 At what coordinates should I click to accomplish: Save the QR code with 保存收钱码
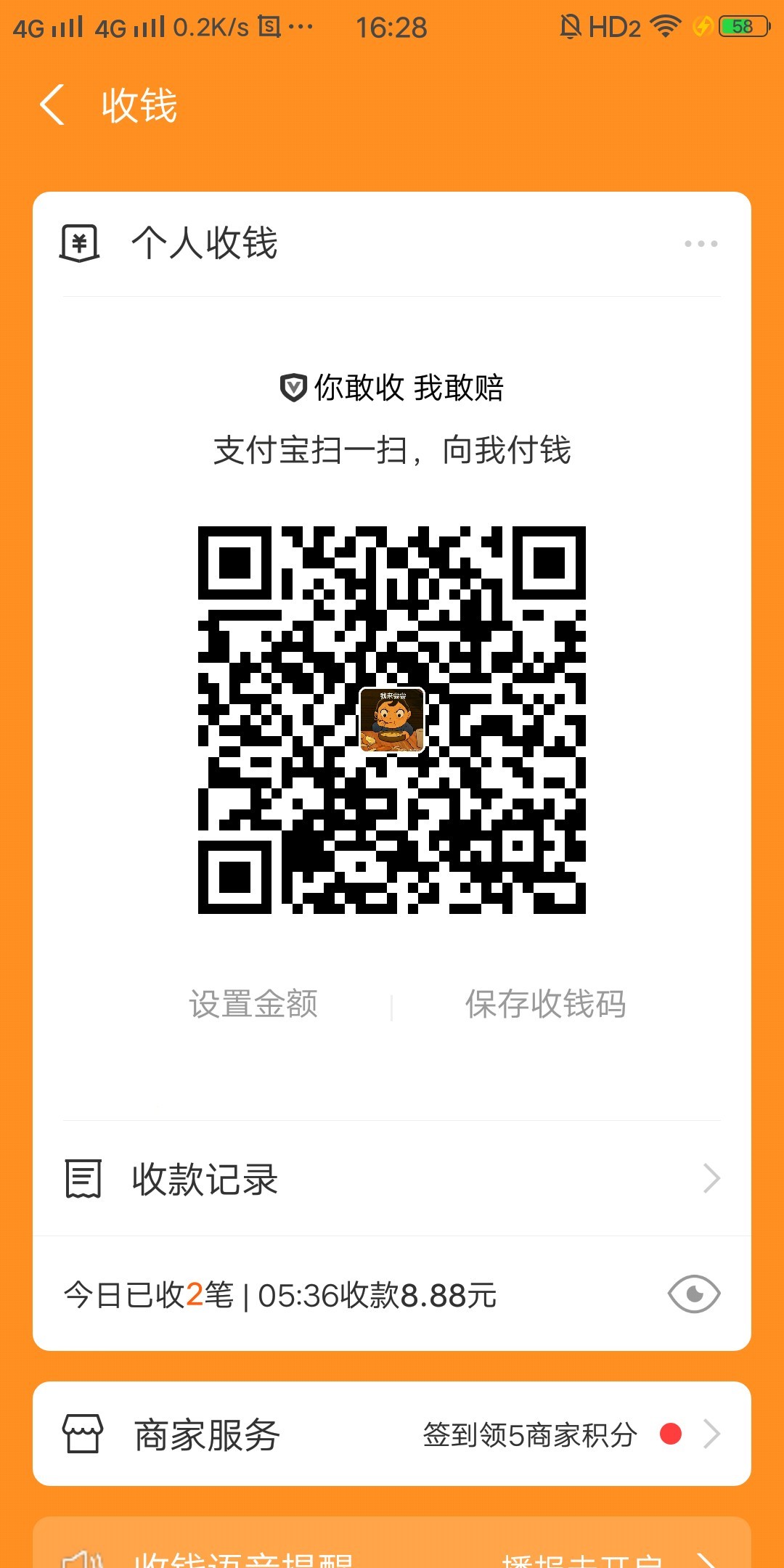545,1005
